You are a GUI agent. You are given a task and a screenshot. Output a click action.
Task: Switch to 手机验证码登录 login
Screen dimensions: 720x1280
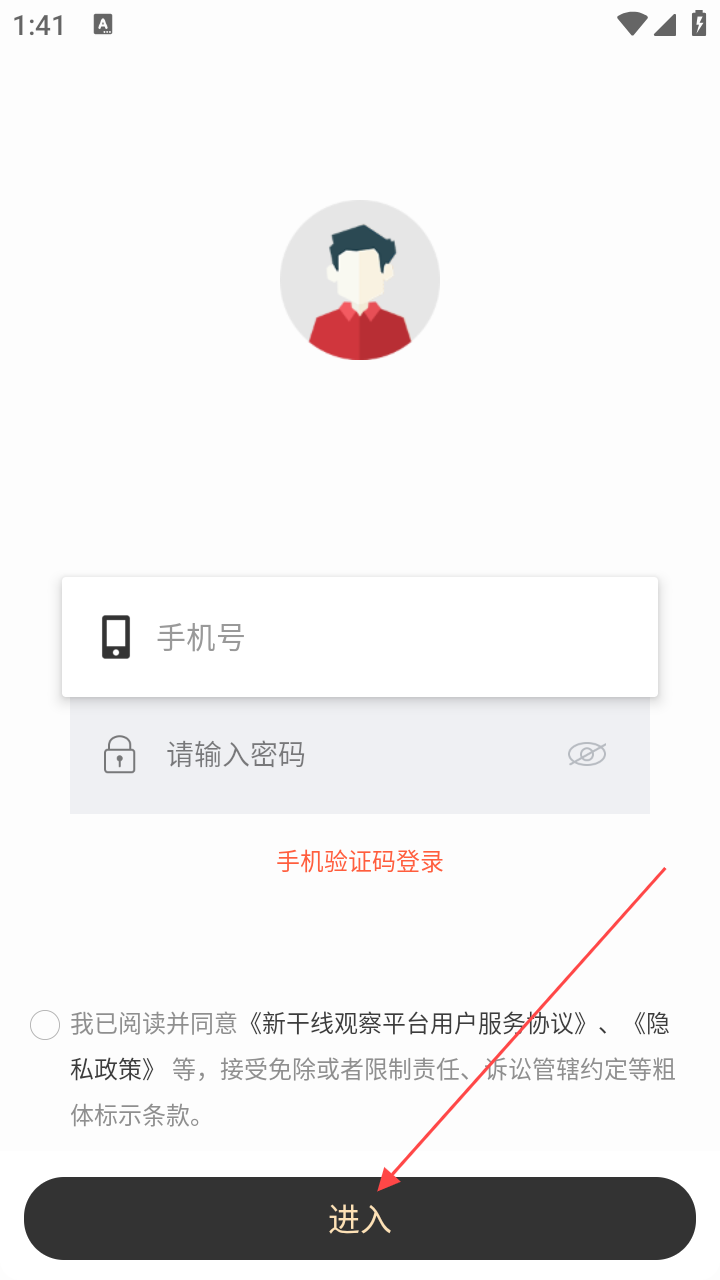(x=360, y=861)
